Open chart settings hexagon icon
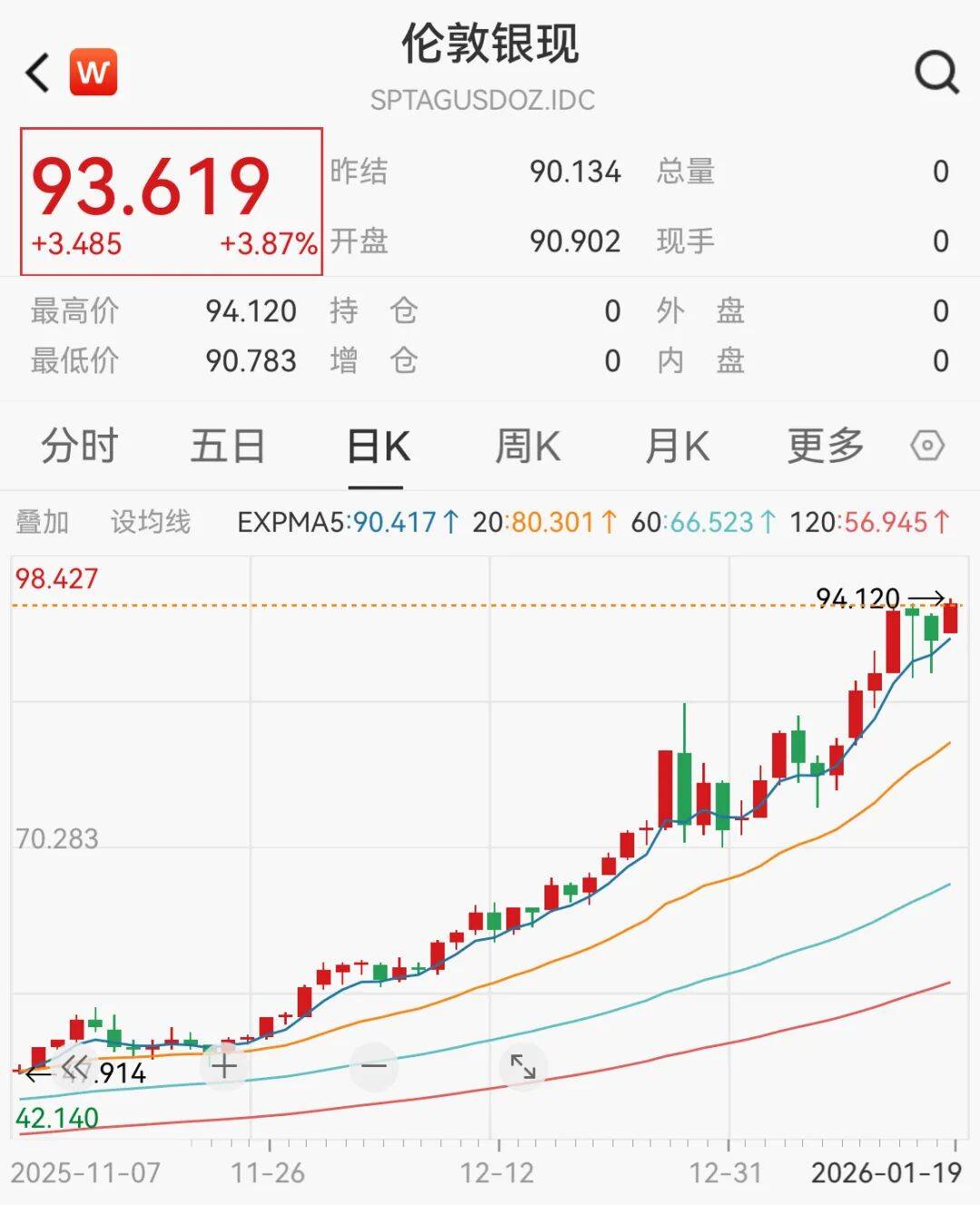 tap(927, 446)
